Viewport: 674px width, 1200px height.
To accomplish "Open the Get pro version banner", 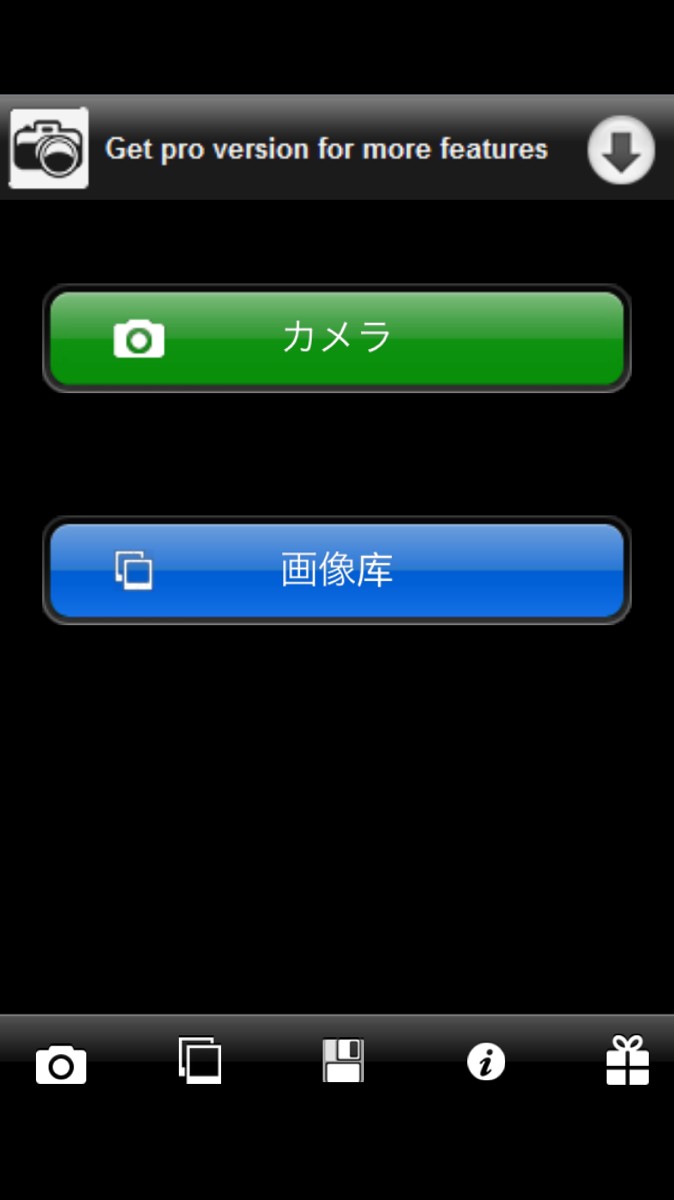I will [x=326, y=150].
